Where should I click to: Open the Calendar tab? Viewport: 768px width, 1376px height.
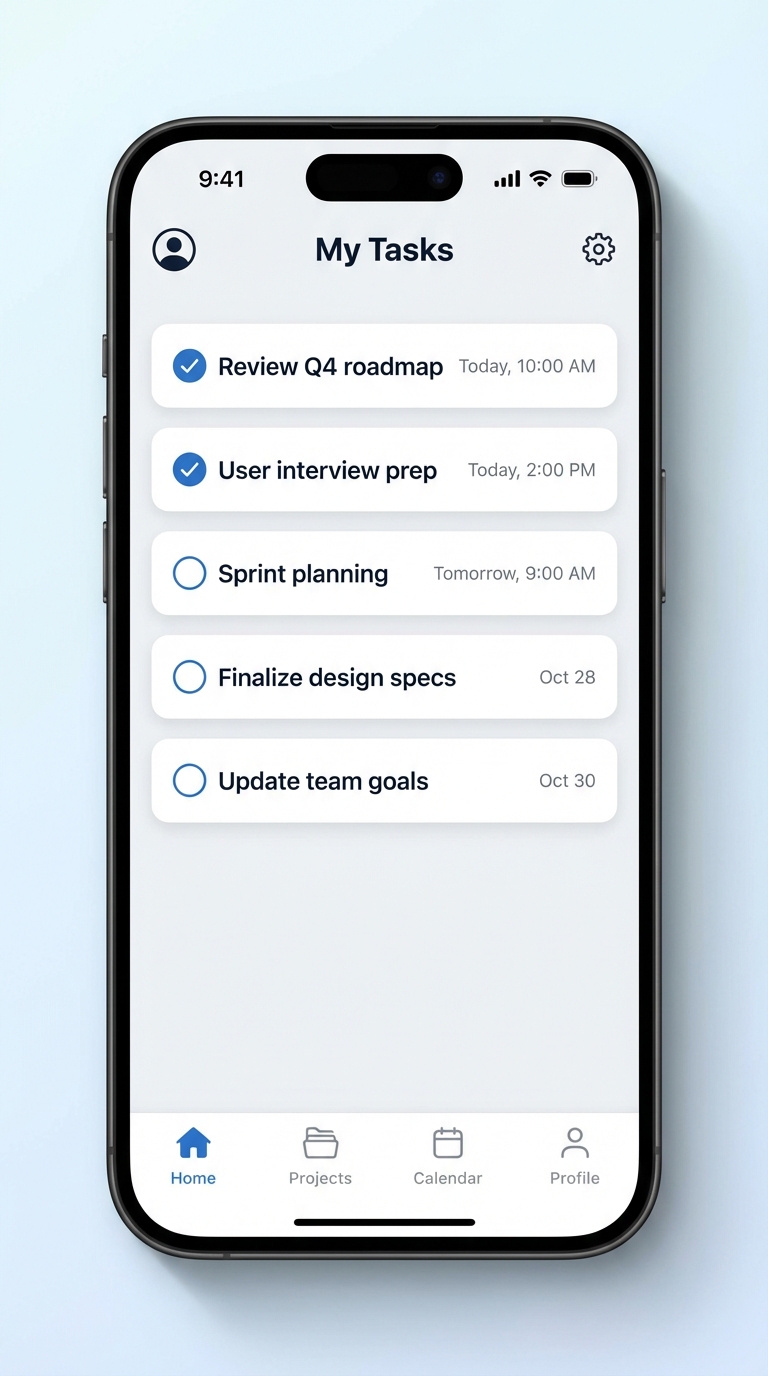tap(448, 1156)
